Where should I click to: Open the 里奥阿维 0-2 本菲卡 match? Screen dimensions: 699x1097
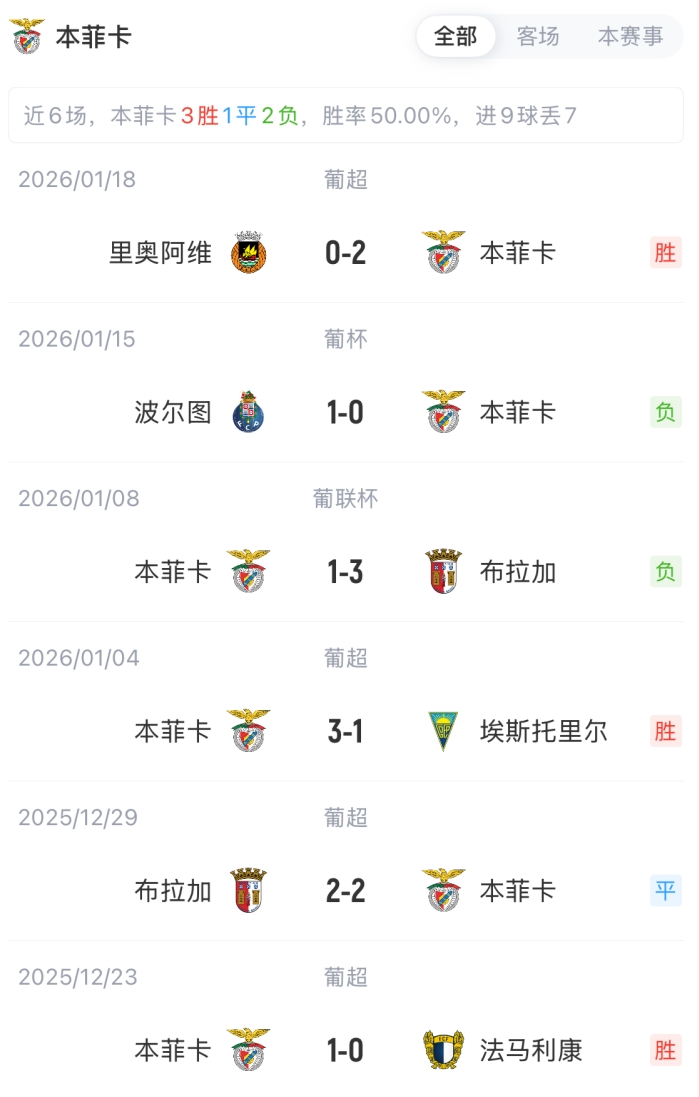(x=346, y=253)
